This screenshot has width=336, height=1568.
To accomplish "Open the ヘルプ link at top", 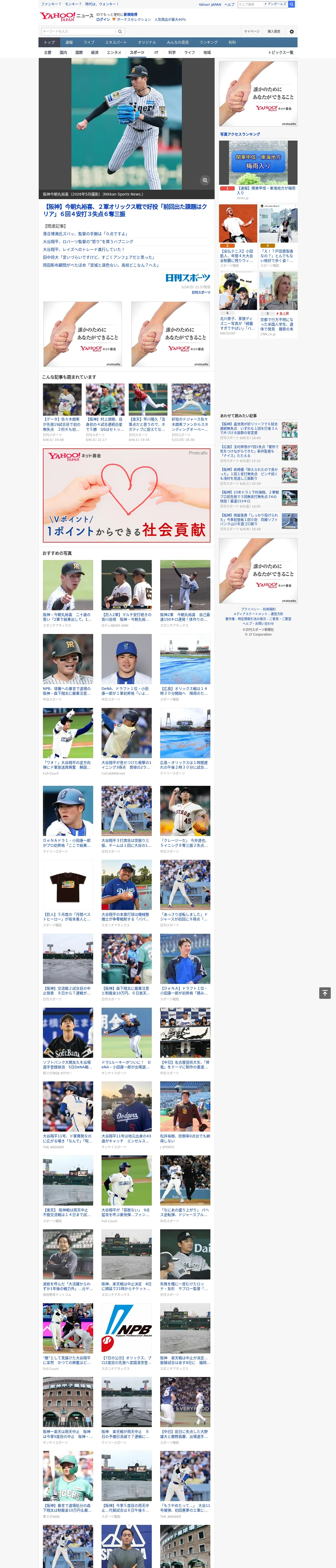I will (x=229, y=4).
